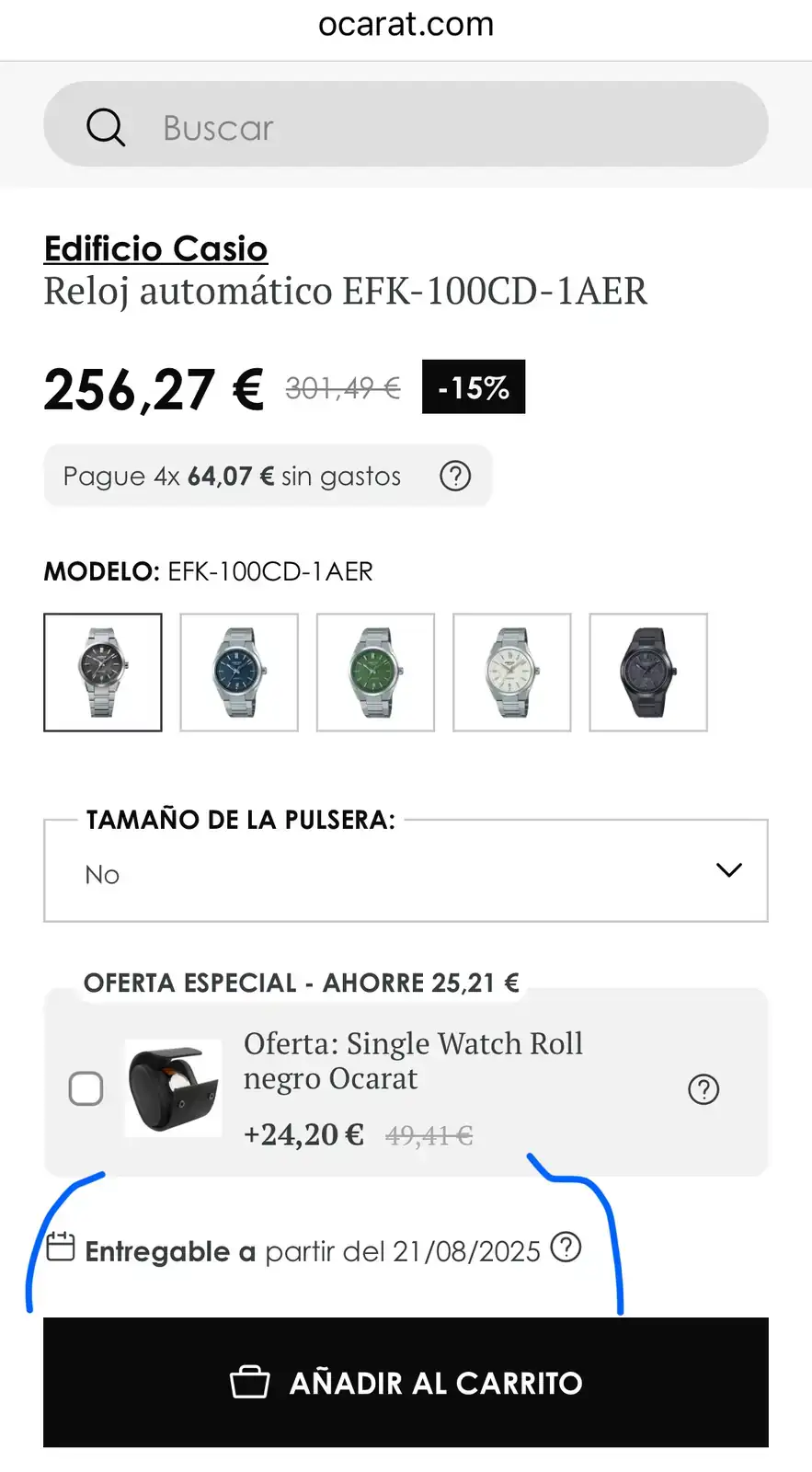
Task: Añadir al carrito the watch
Action: click(x=406, y=1382)
